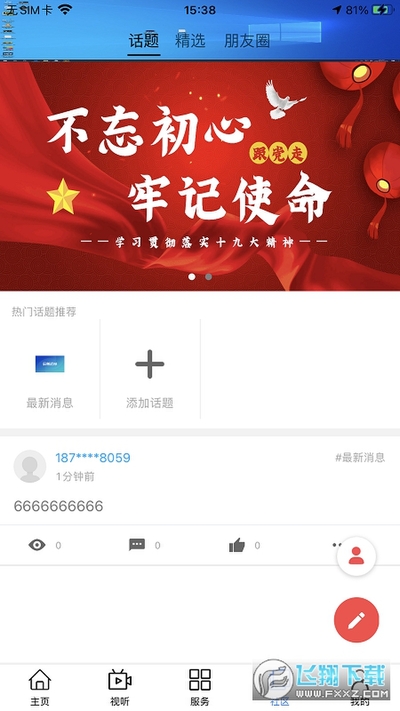Open the 不忘初心 banner

tap(200, 175)
